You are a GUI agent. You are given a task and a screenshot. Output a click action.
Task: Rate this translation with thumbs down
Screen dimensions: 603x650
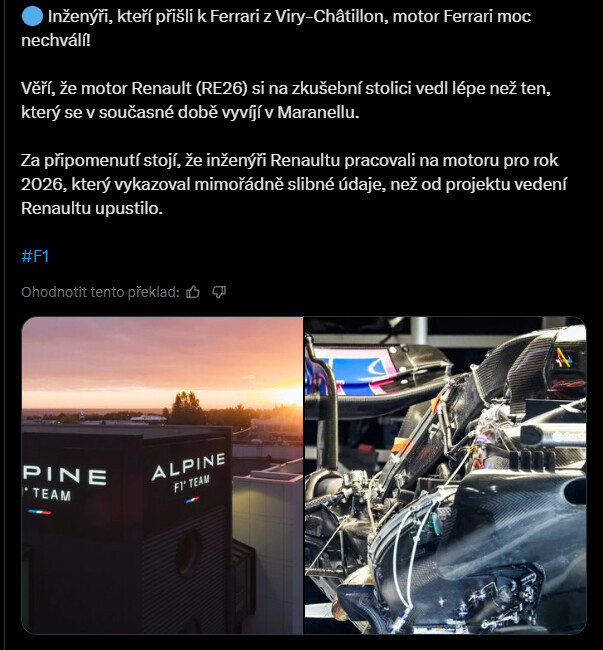[x=219, y=292]
